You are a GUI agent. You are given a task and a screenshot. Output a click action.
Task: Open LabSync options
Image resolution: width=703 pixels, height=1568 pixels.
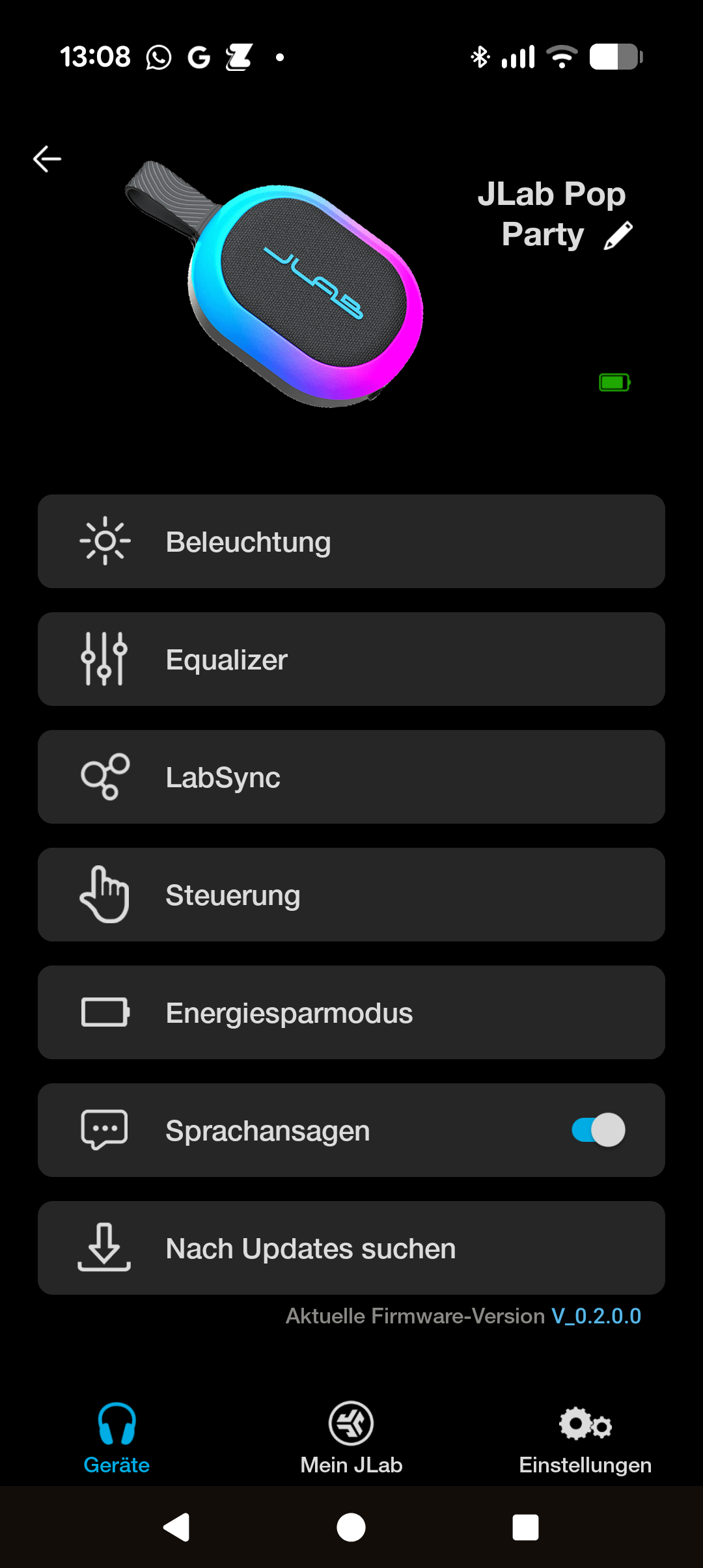click(351, 777)
